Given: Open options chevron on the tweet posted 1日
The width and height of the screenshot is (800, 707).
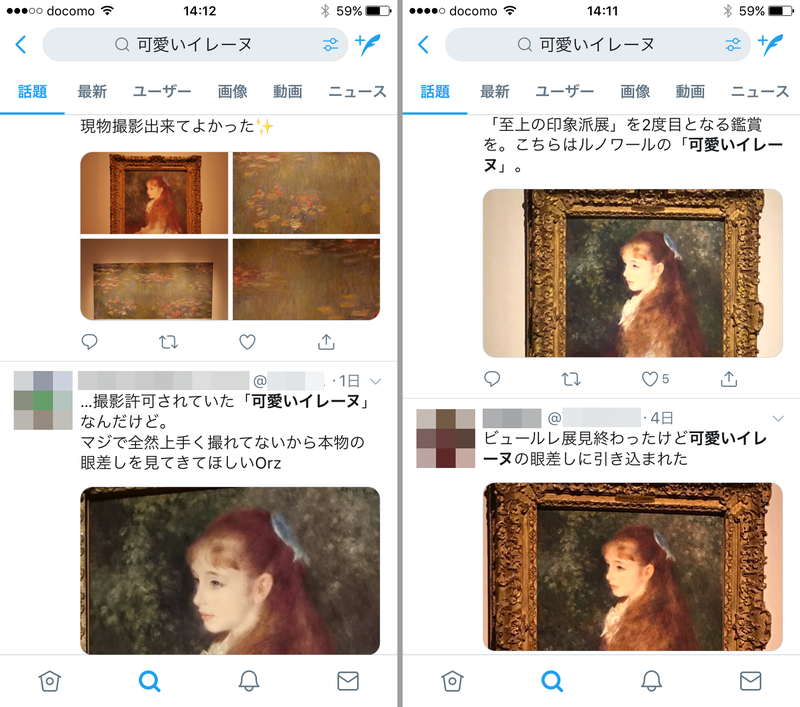Looking at the screenshot, I should point(376,381).
